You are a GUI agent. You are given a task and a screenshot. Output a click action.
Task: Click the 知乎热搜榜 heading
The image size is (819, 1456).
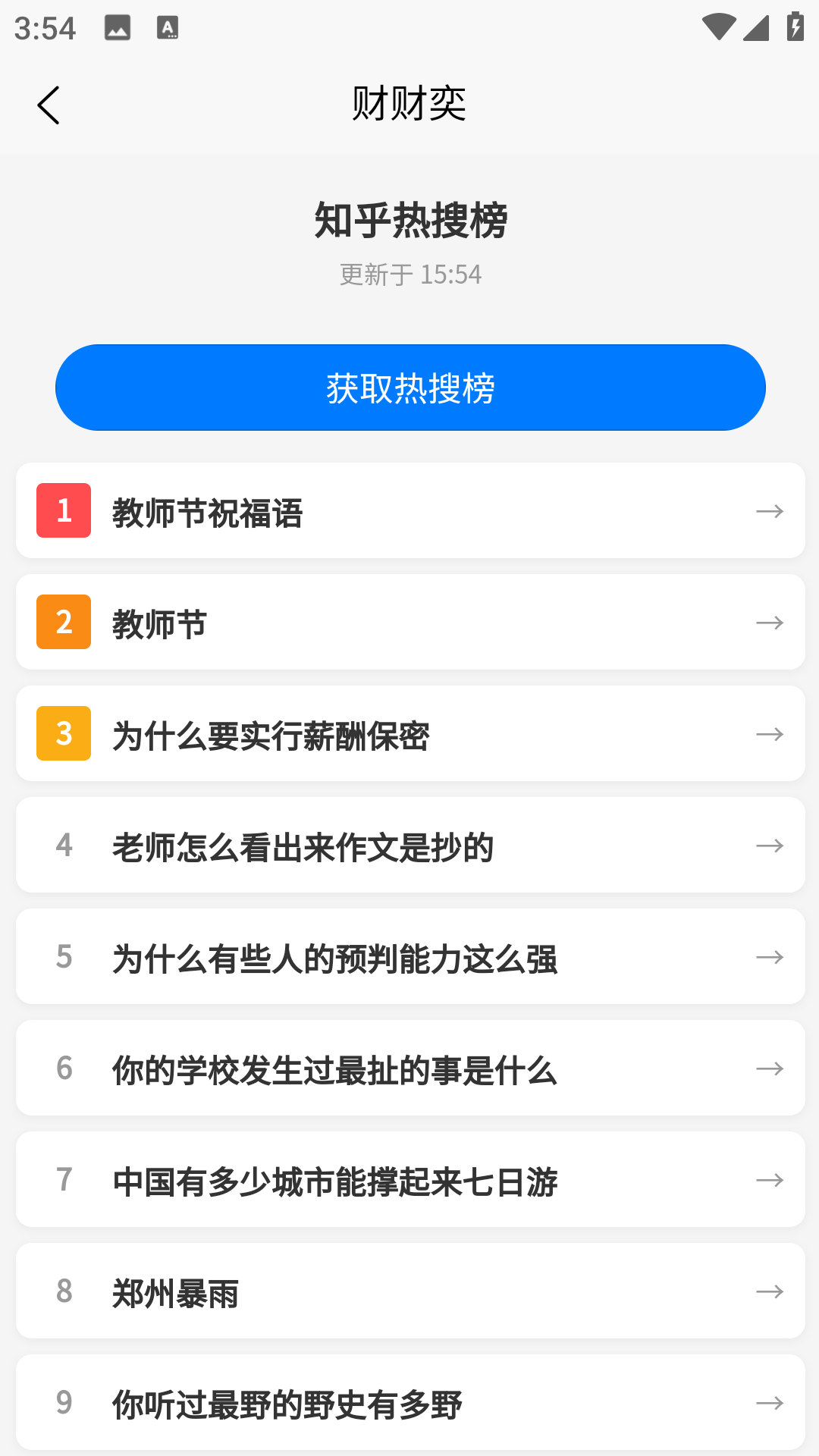pyautogui.click(x=409, y=219)
